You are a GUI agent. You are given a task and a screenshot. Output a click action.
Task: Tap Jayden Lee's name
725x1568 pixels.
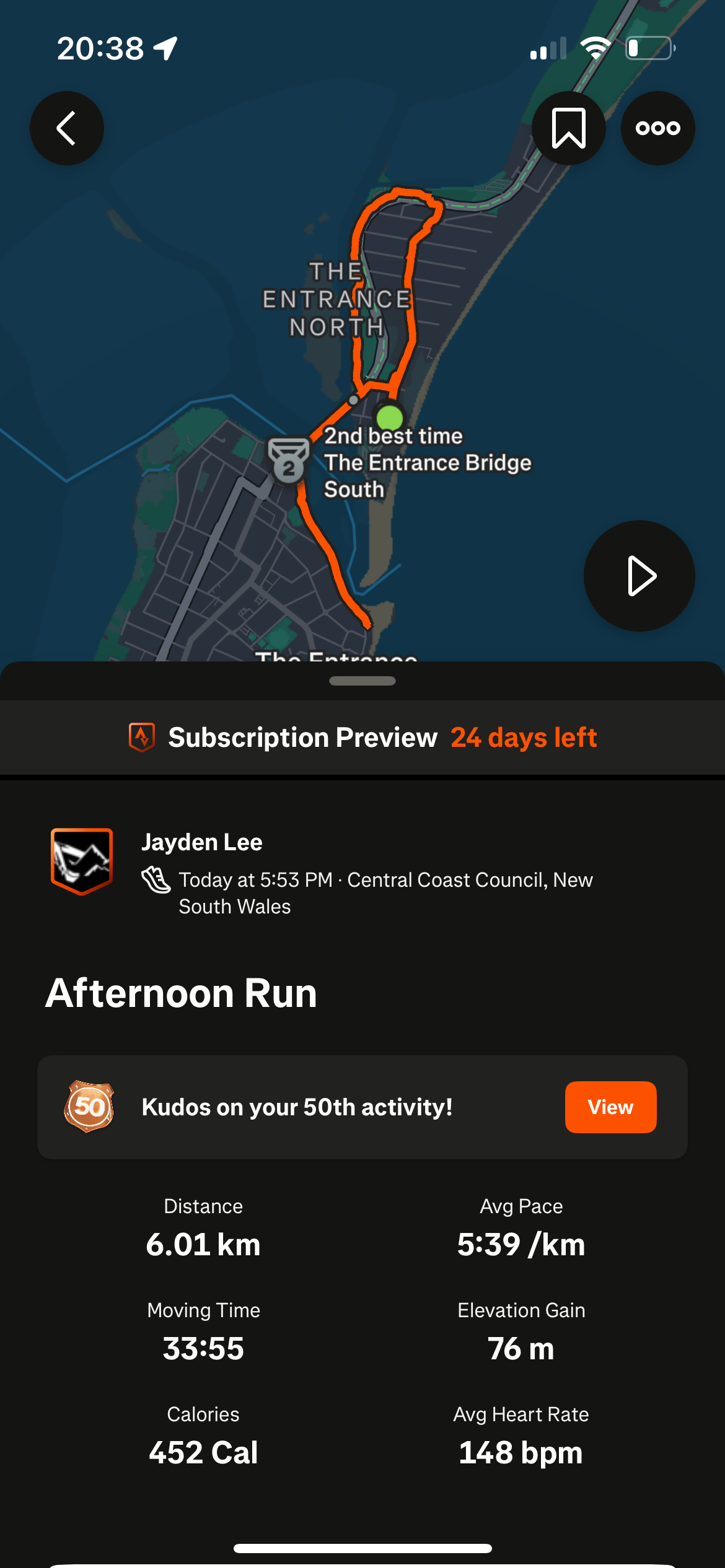202,842
